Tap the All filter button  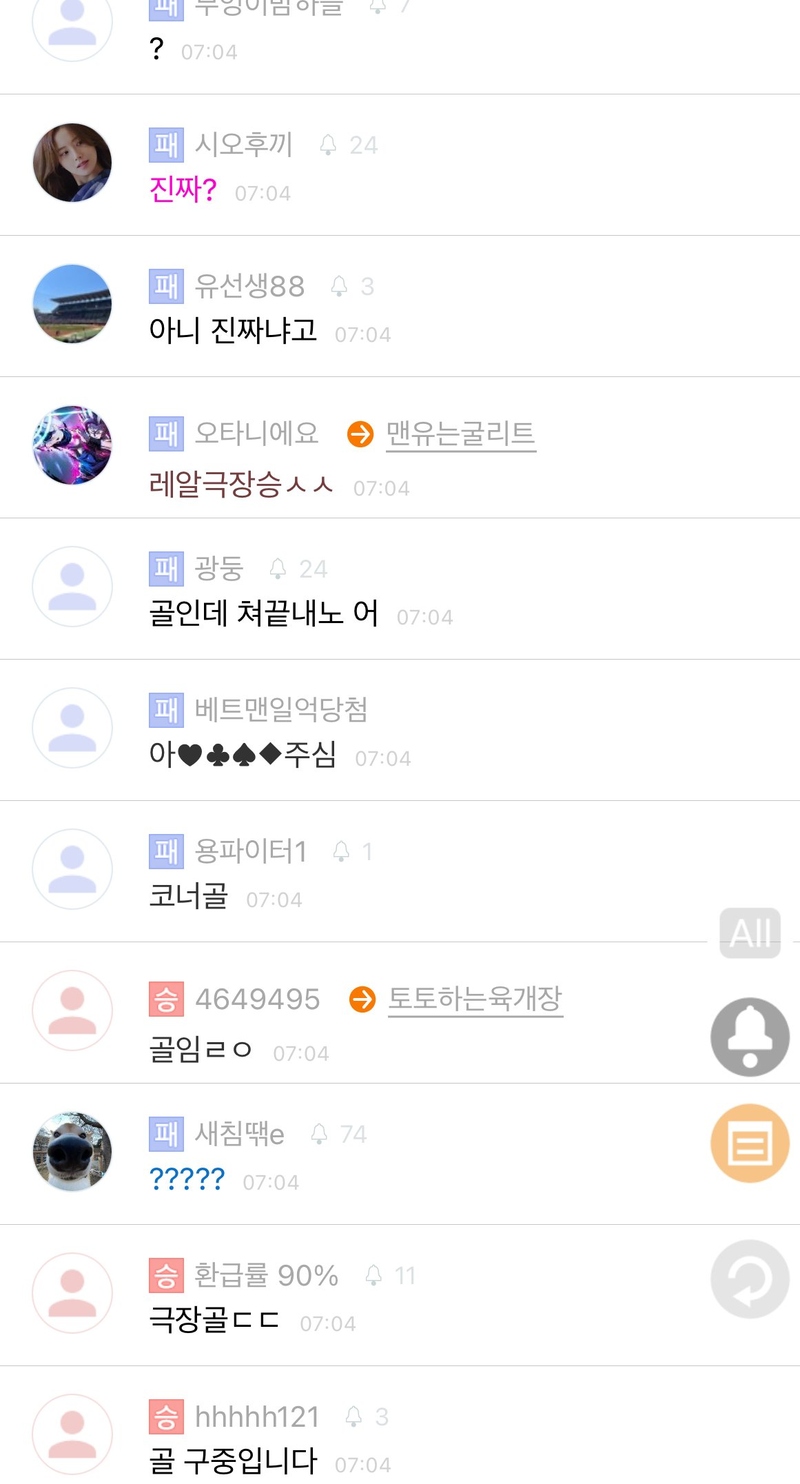[750, 934]
